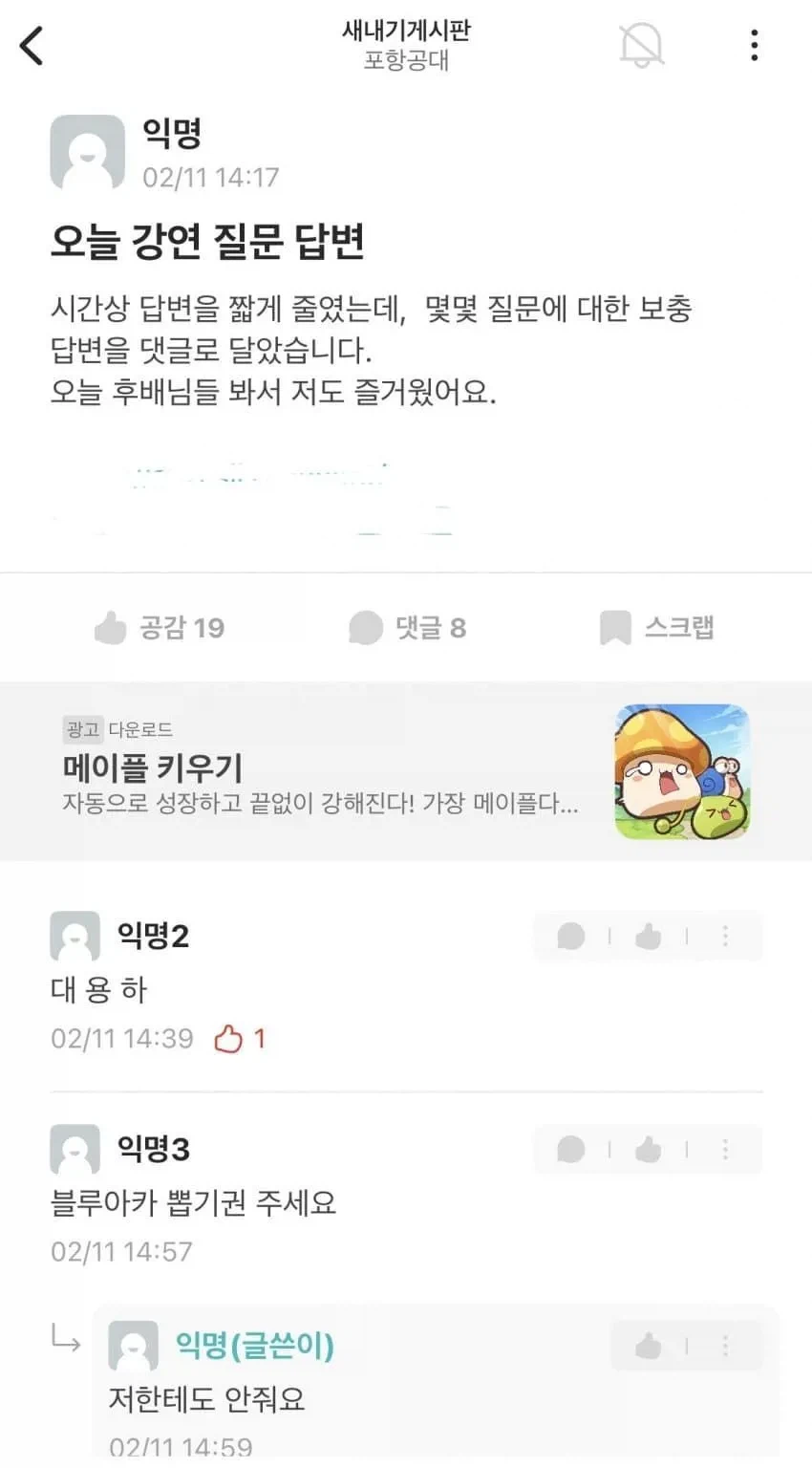Viewport: 812px width, 1468px height.
Task: Open options menu for 익명3's comment
Action: (x=724, y=1150)
